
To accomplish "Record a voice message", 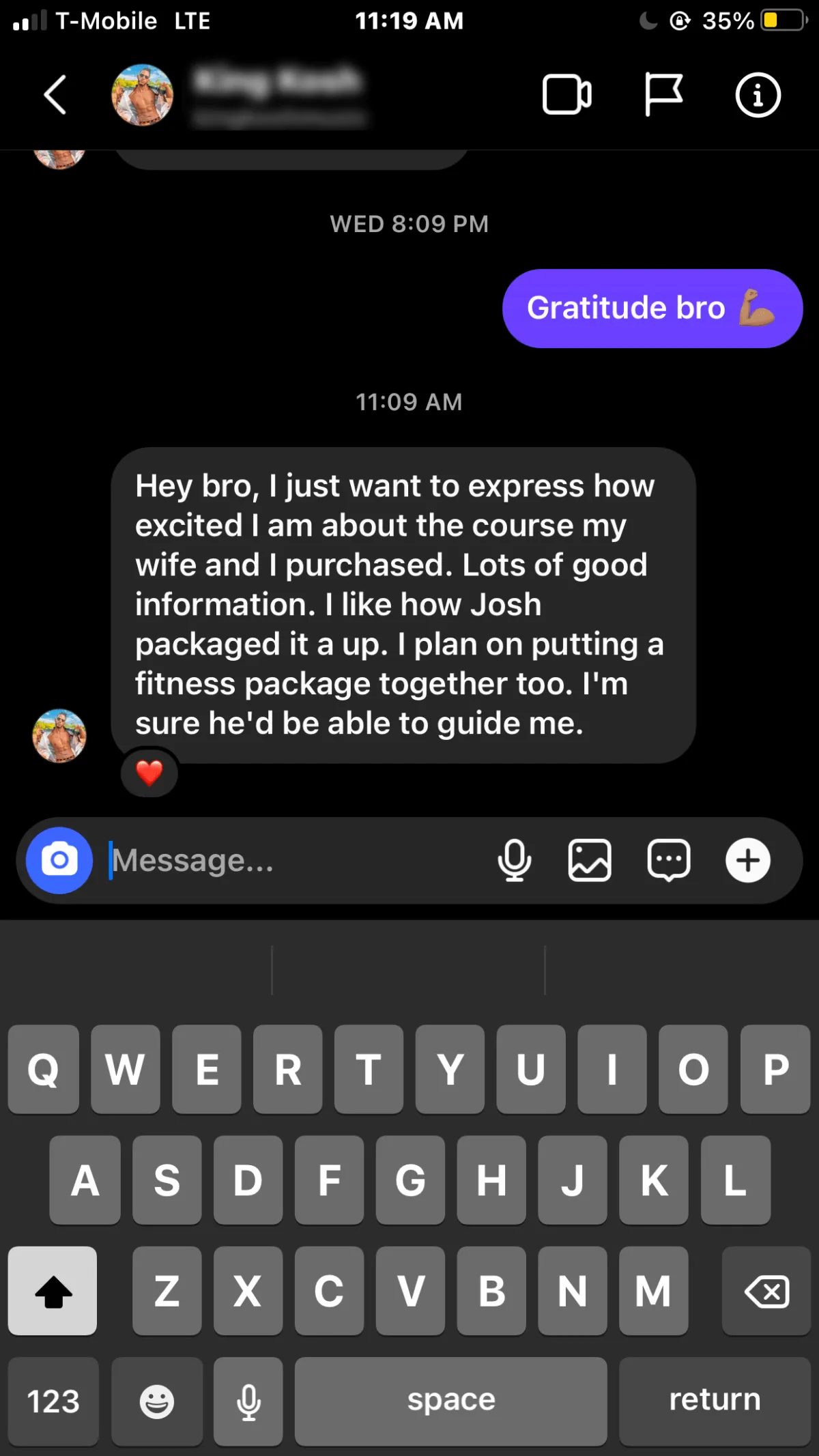I will click(x=515, y=860).
